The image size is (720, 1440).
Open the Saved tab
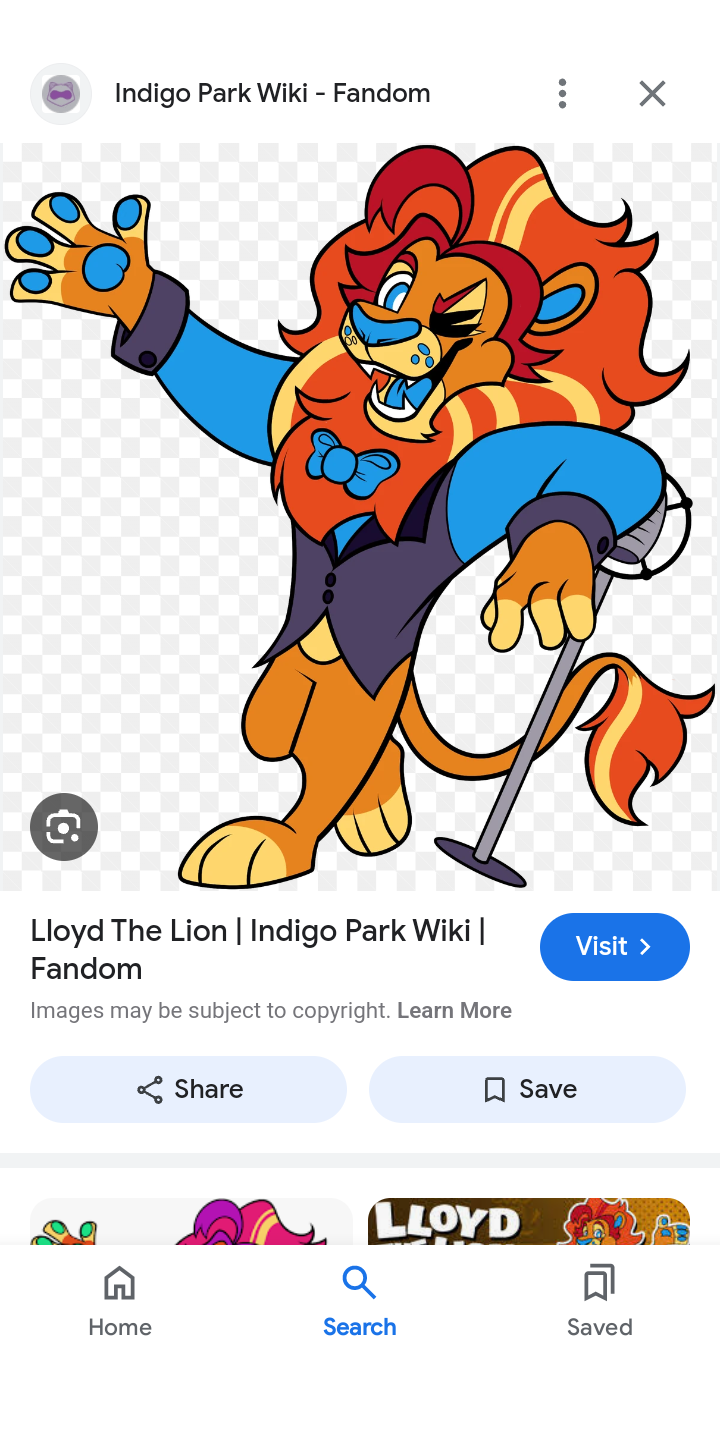(x=599, y=1300)
